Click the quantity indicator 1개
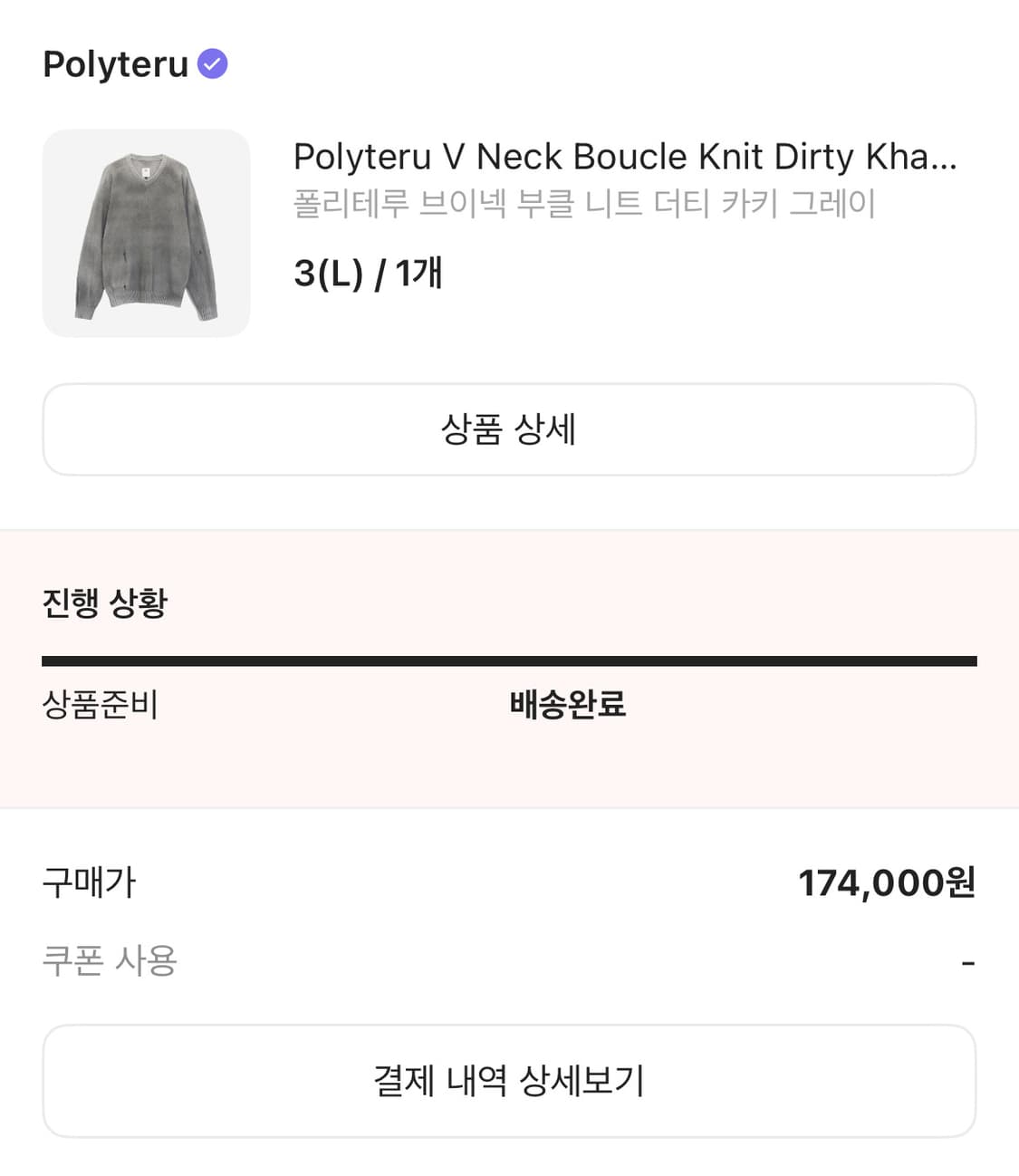This screenshot has width=1019, height=1176. click(x=418, y=275)
